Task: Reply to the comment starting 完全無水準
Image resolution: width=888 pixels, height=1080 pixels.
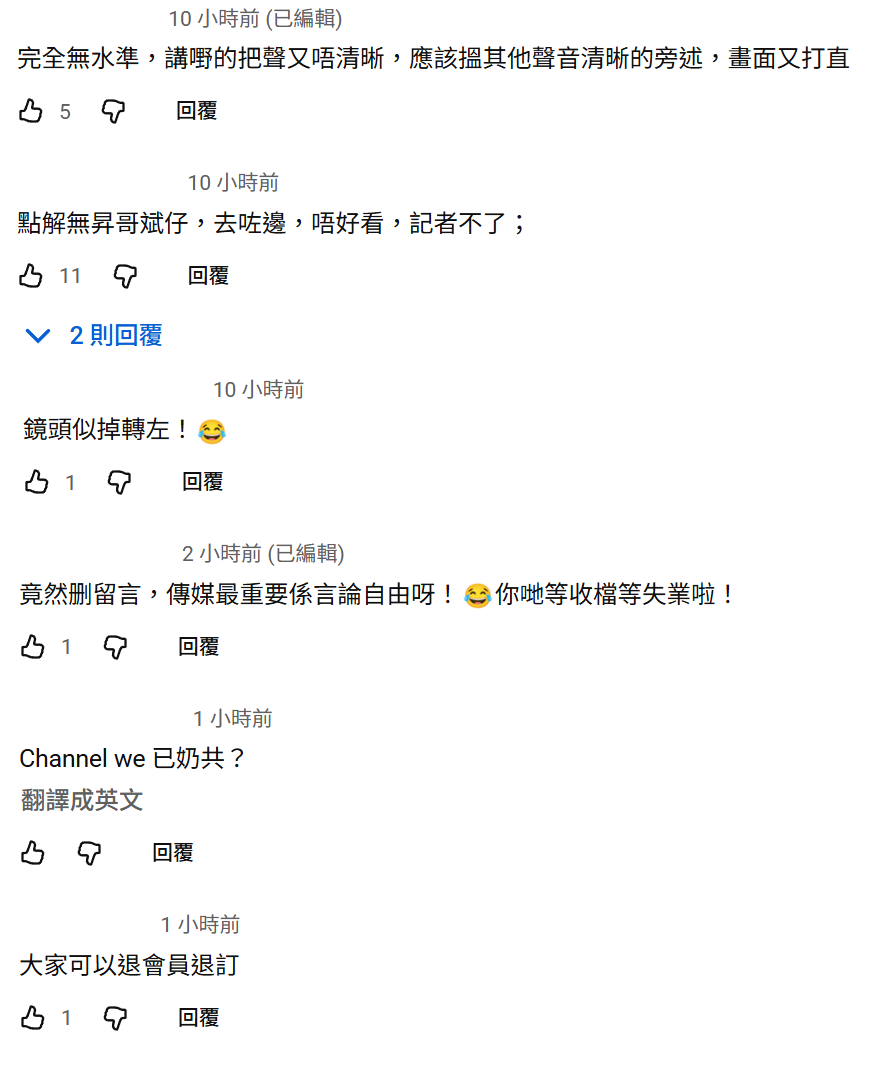Action: [x=196, y=111]
